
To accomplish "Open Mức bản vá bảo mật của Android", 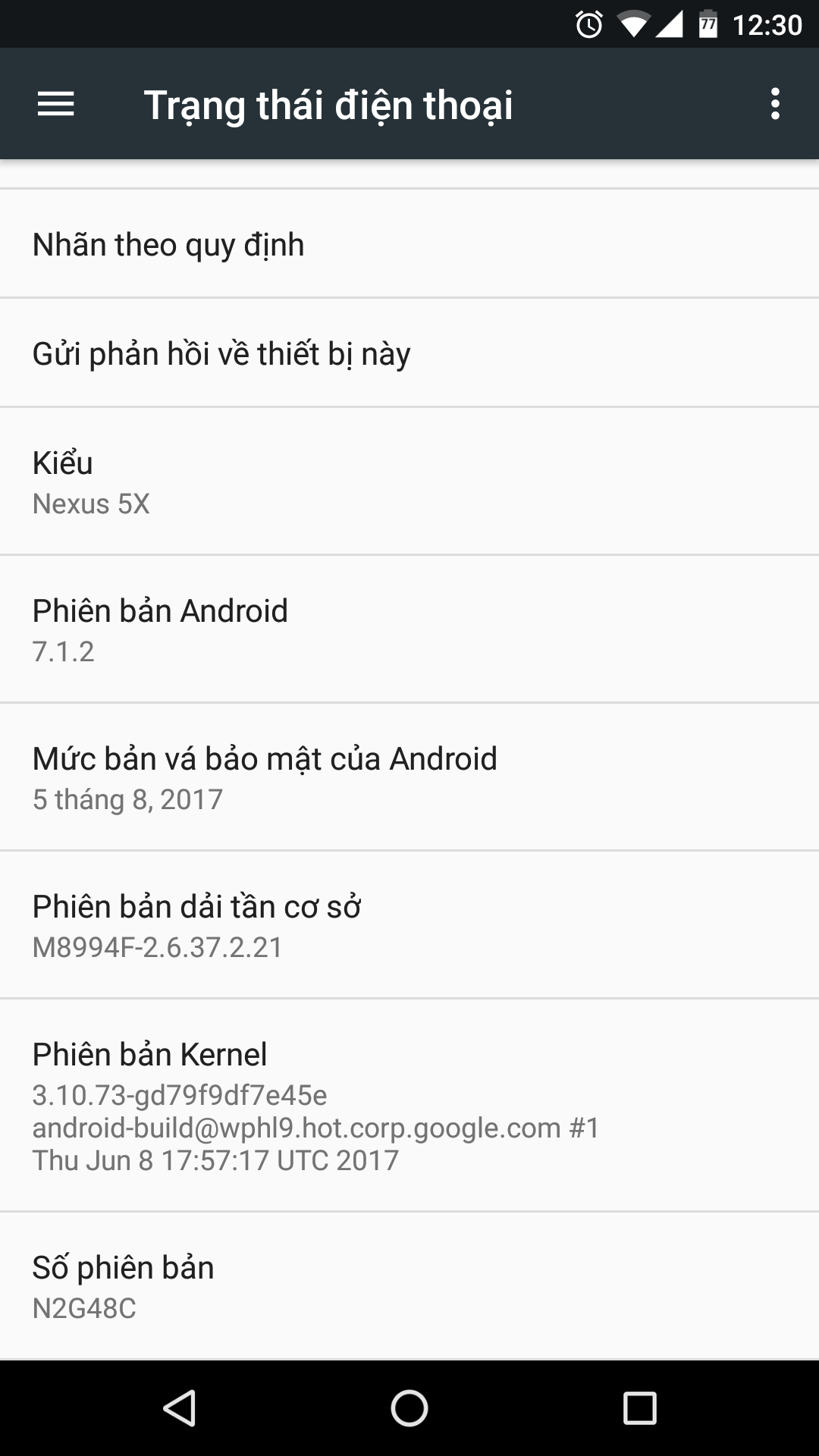I will point(409,777).
